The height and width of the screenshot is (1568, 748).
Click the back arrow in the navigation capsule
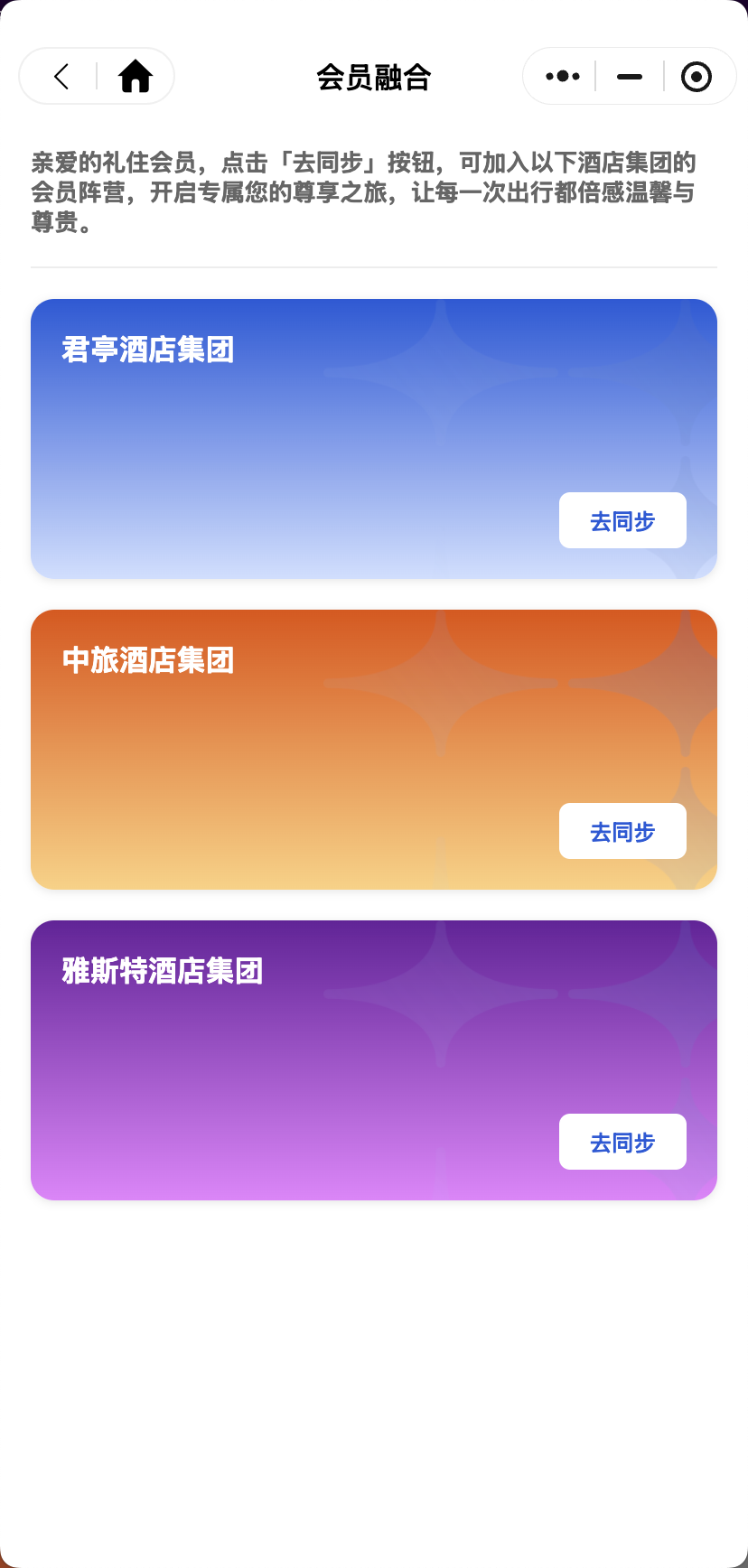point(60,76)
